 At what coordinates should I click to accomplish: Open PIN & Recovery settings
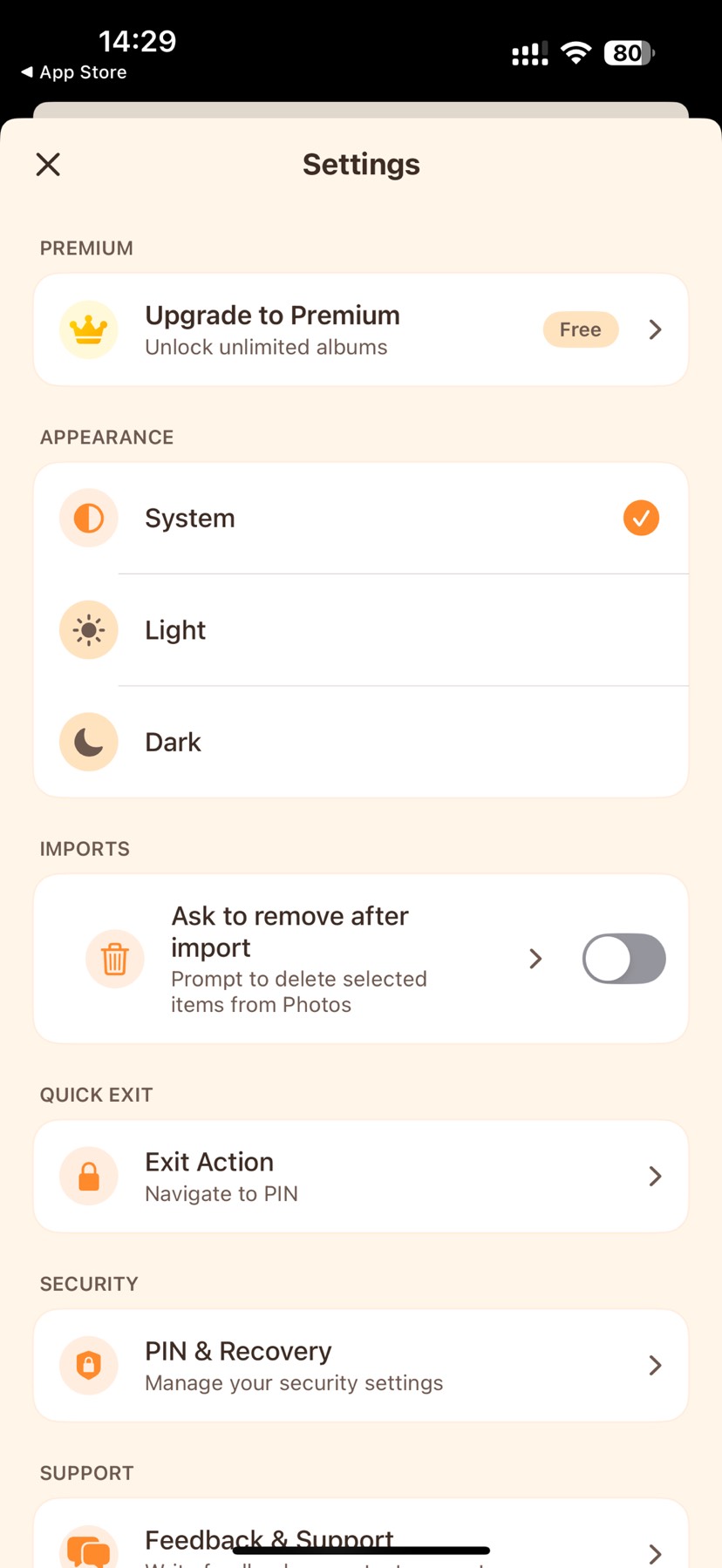[x=360, y=1365]
